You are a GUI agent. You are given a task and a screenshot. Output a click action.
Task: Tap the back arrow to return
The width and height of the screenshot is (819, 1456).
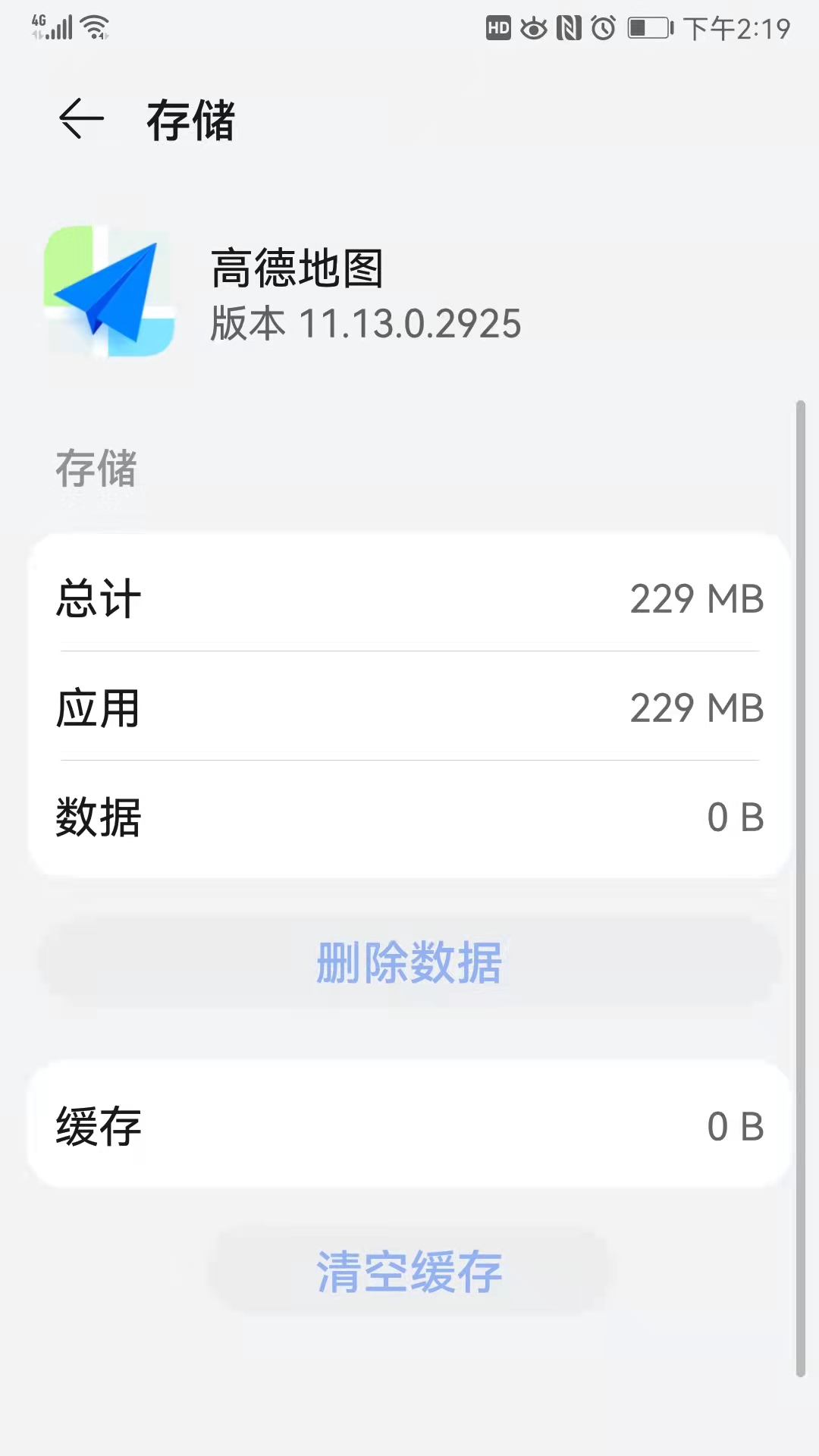point(80,120)
